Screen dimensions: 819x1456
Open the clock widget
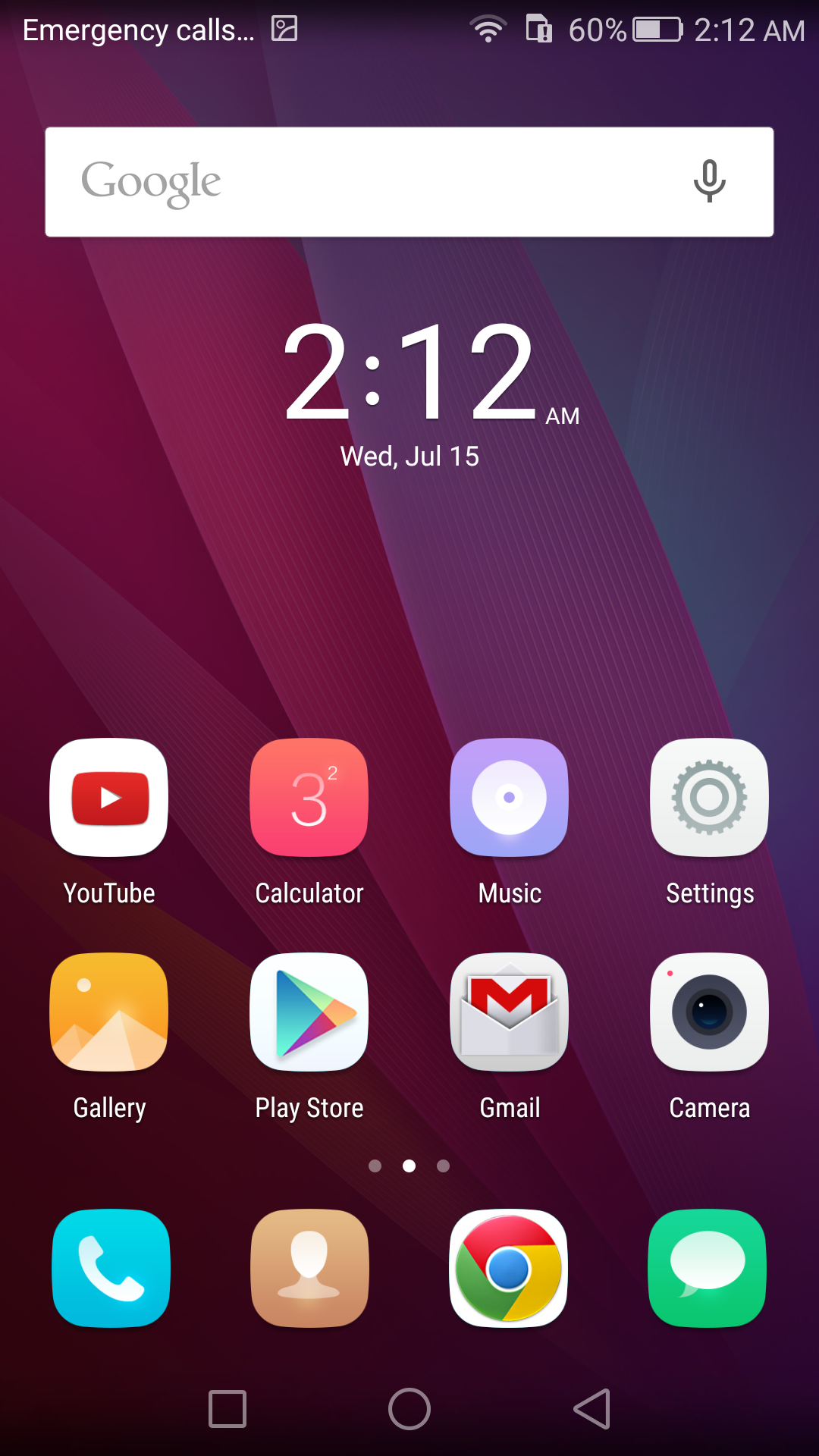(x=409, y=372)
